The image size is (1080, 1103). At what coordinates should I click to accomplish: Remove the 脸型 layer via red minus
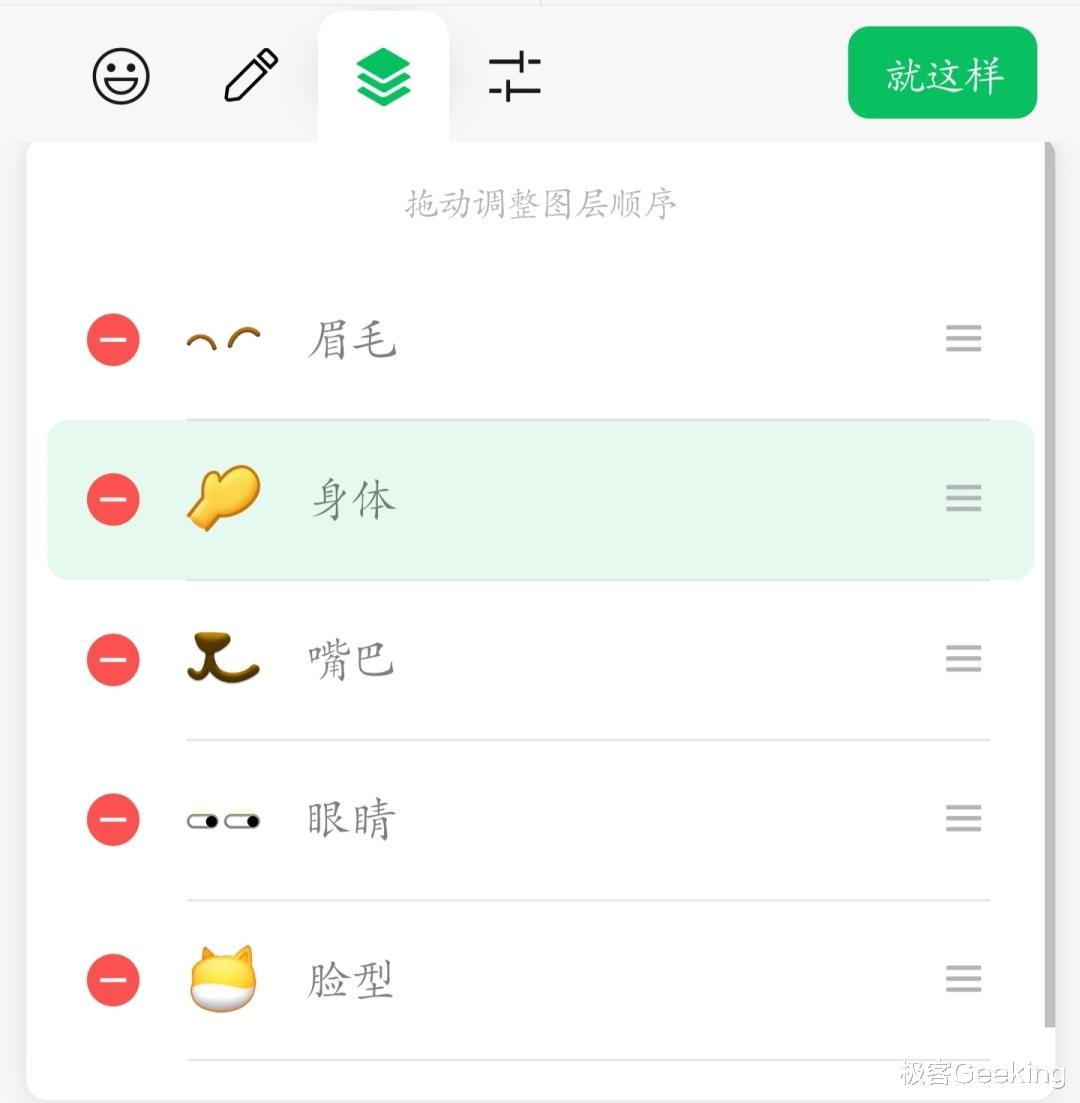113,979
